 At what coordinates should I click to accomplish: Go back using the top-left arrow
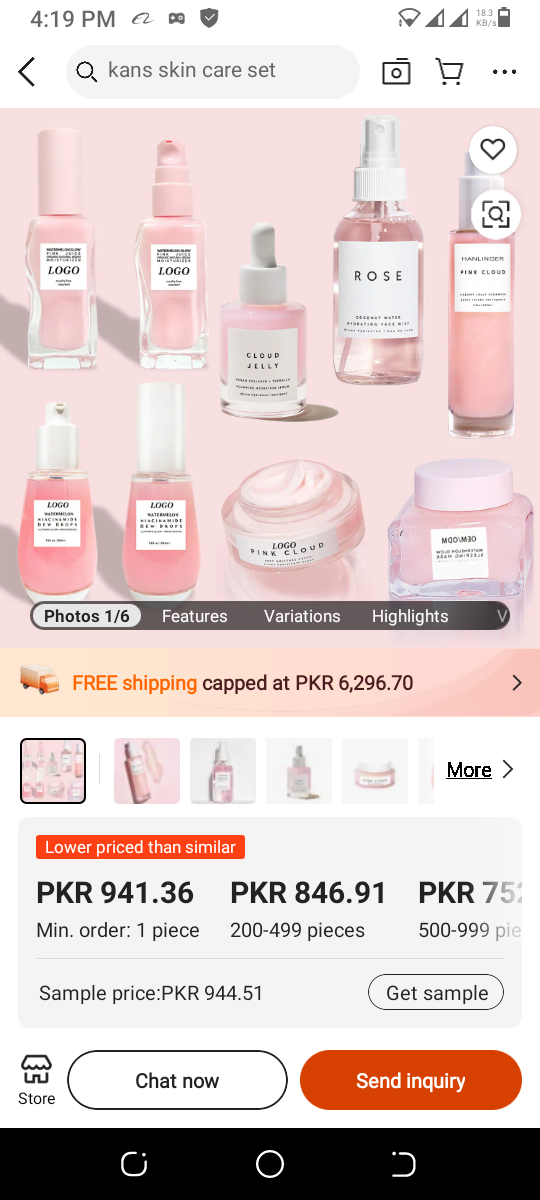pos(27,72)
